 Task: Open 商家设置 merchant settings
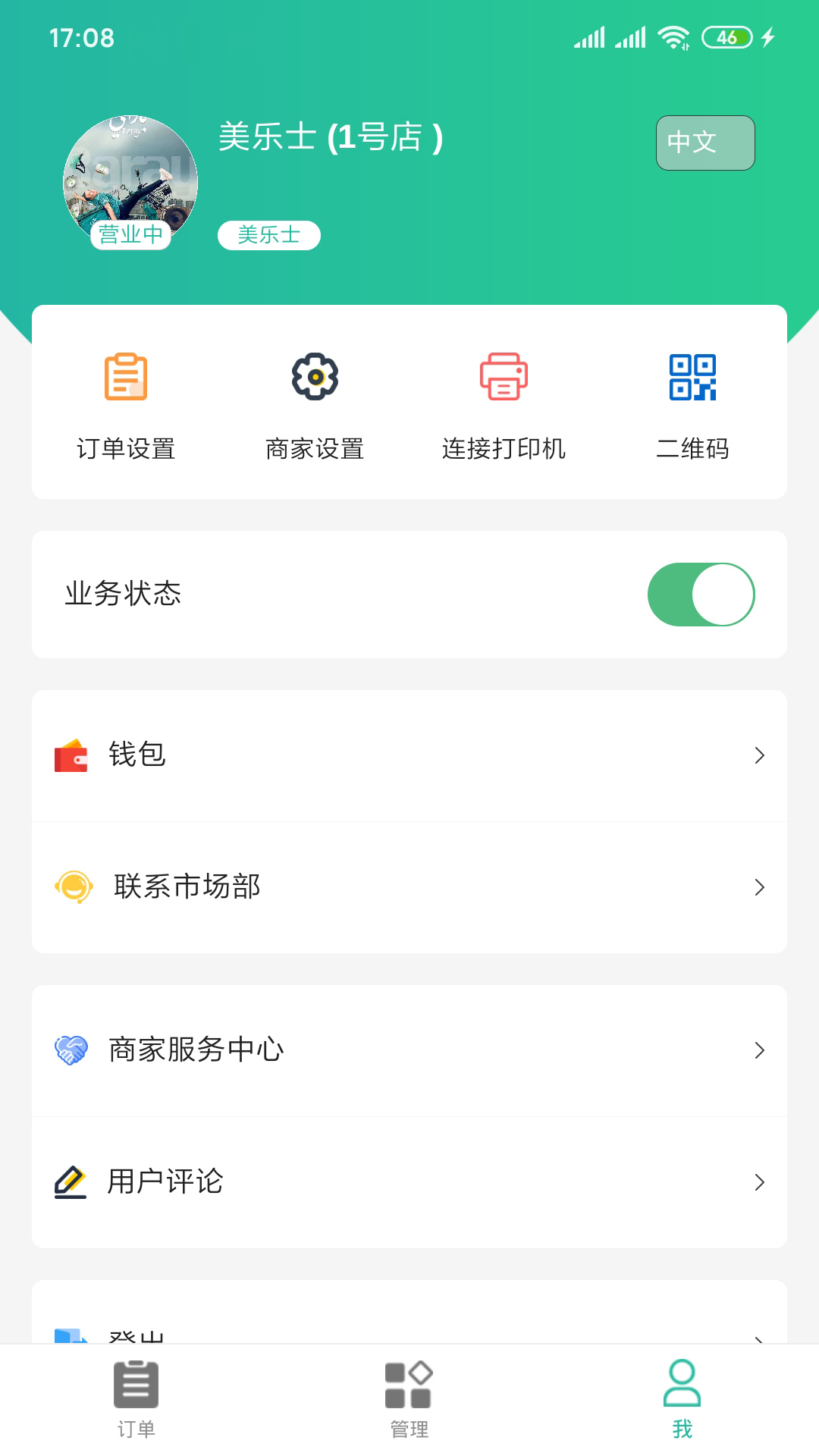[x=315, y=404]
